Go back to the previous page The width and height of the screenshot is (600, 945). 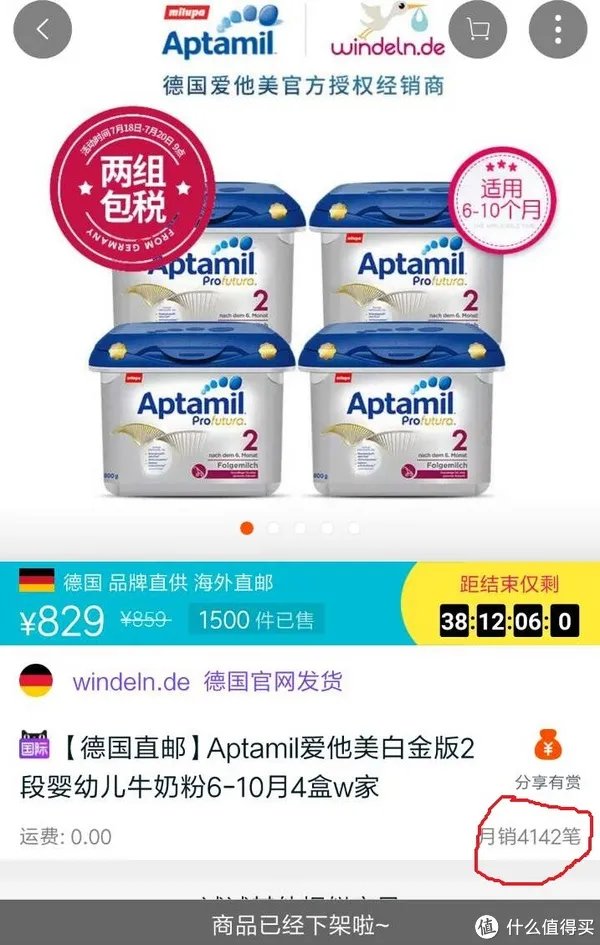point(42,30)
